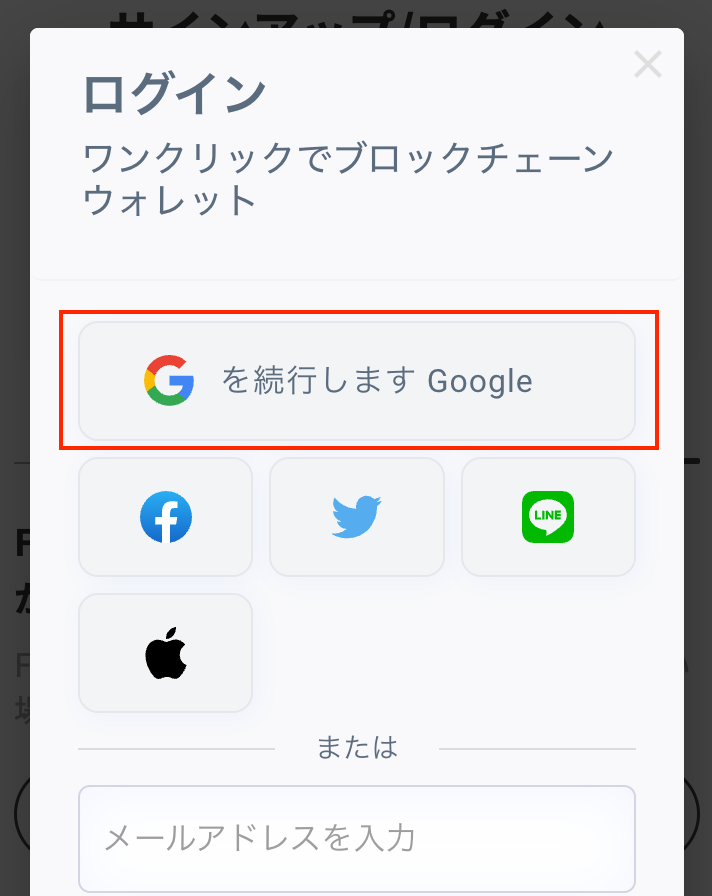Continue with Google login

click(357, 381)
